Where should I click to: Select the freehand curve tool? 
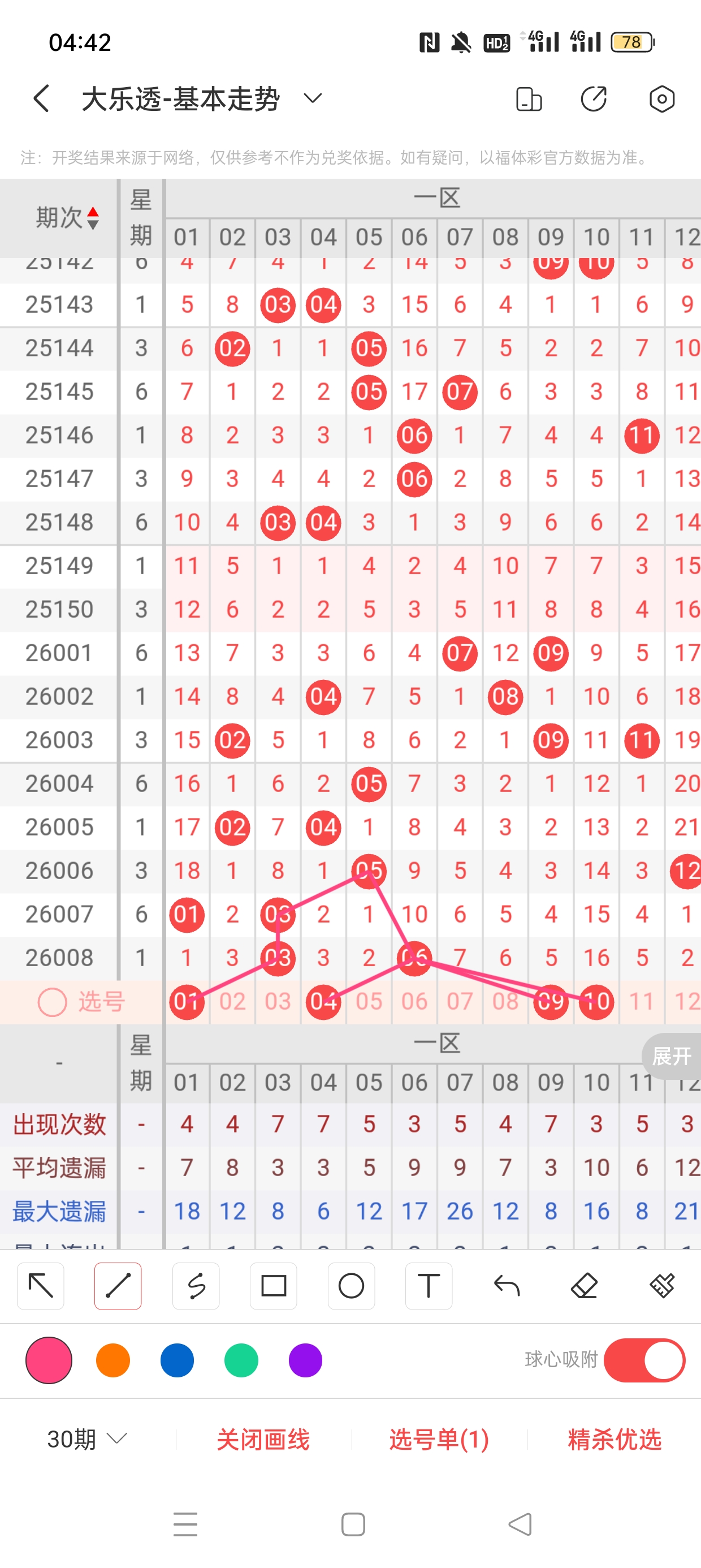click(196, 1286)
